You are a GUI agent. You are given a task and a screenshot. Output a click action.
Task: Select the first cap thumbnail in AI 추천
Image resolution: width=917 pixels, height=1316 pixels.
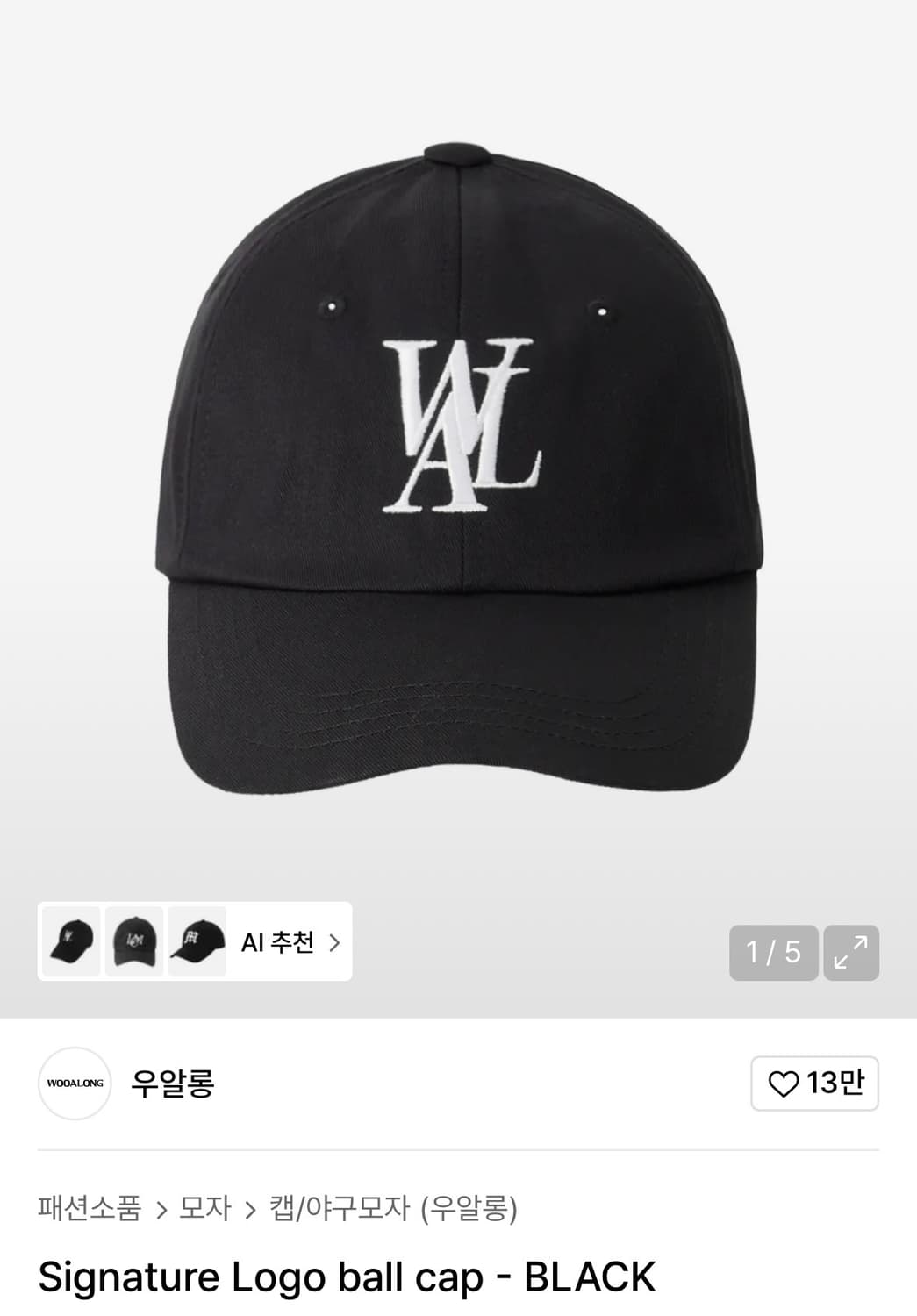[72, 942]
